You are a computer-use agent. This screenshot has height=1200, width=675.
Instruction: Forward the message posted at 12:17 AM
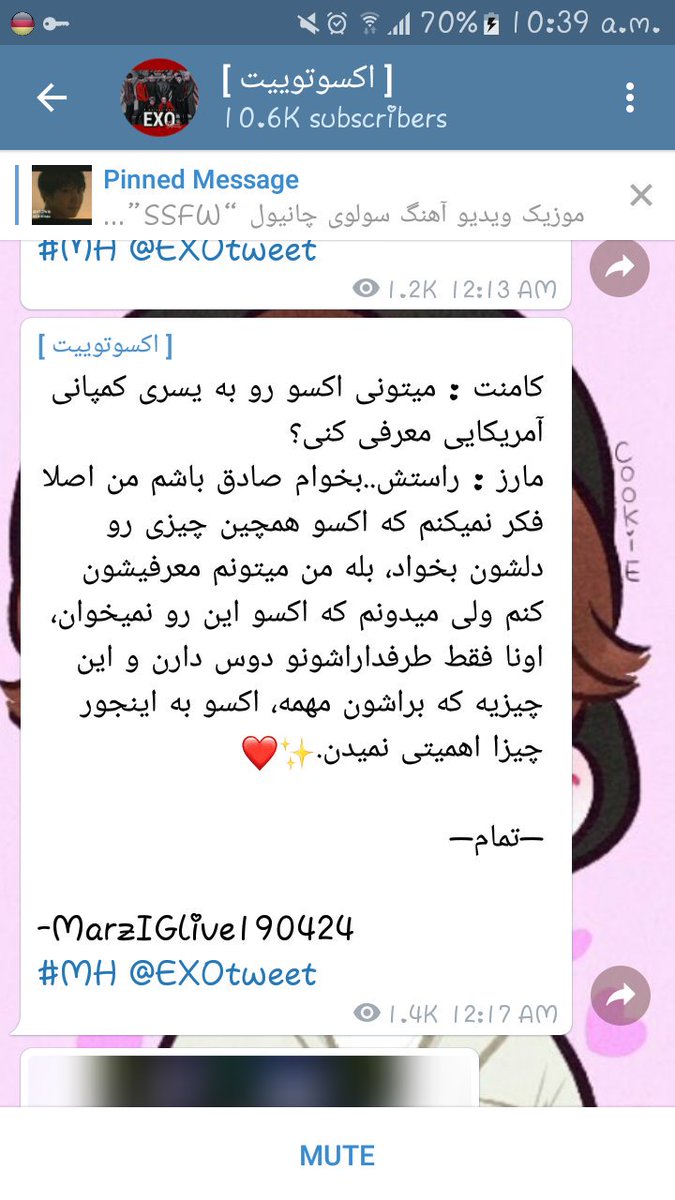pos(620,994)
